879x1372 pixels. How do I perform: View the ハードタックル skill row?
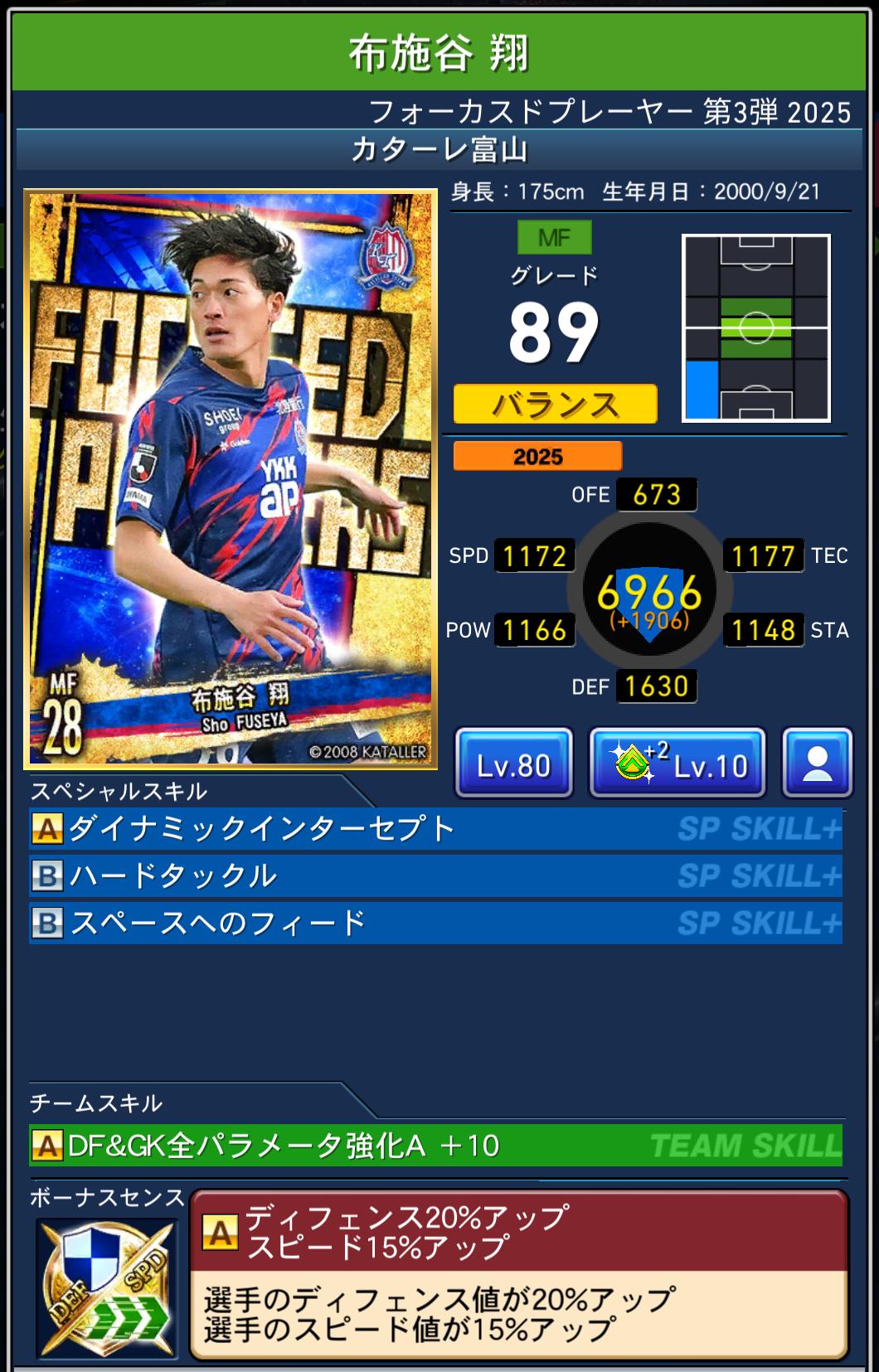click(435, 875)
